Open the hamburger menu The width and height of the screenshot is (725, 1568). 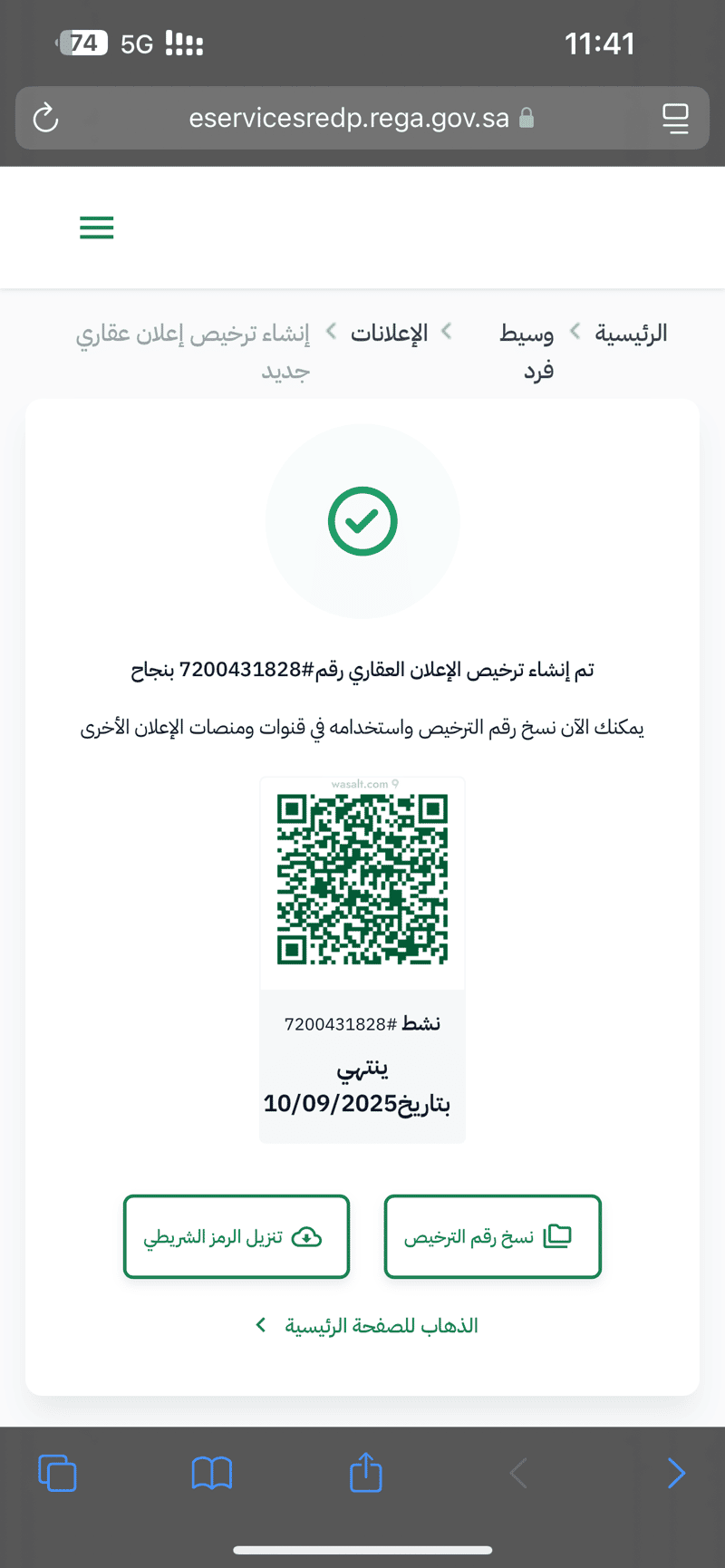point(97,227)
